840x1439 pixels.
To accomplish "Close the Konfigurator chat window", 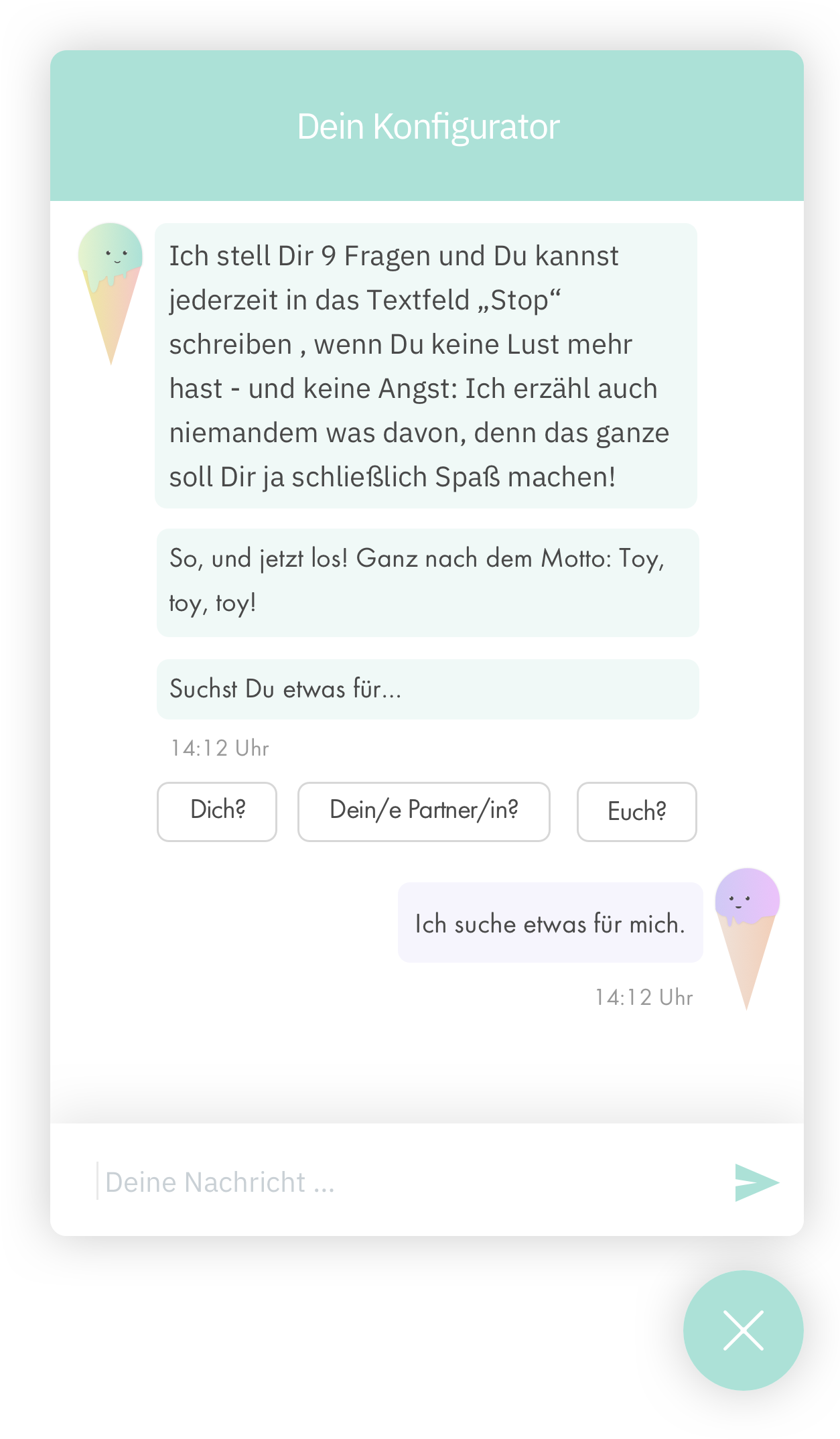I will click(743, 1330).
